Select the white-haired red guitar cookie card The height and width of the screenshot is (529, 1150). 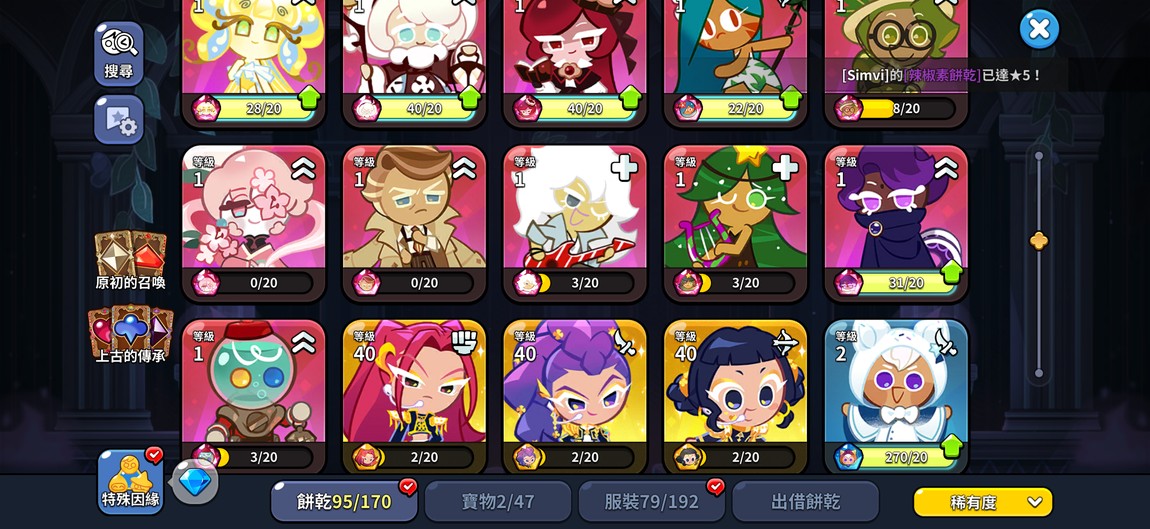(x=575, y=220)
